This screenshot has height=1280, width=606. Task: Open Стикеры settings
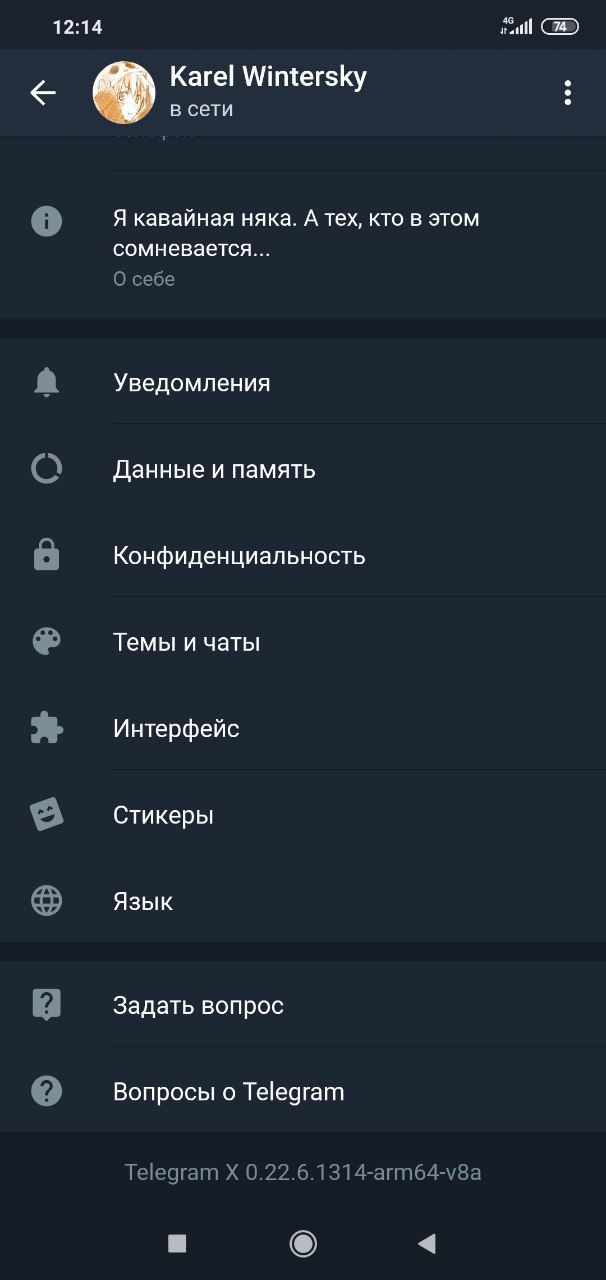tap(303, 815)
